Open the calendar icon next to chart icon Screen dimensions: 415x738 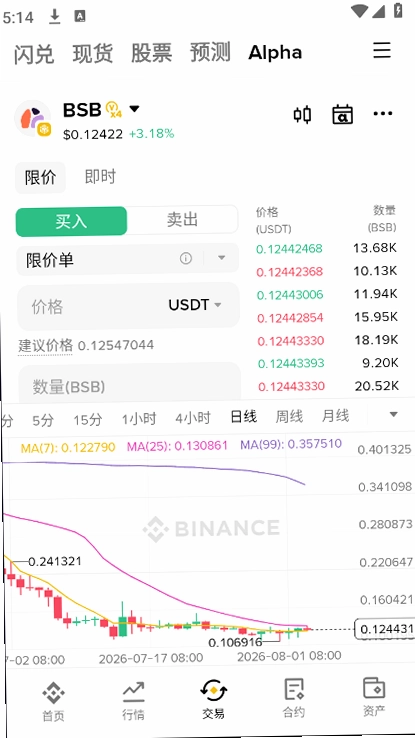343,114
